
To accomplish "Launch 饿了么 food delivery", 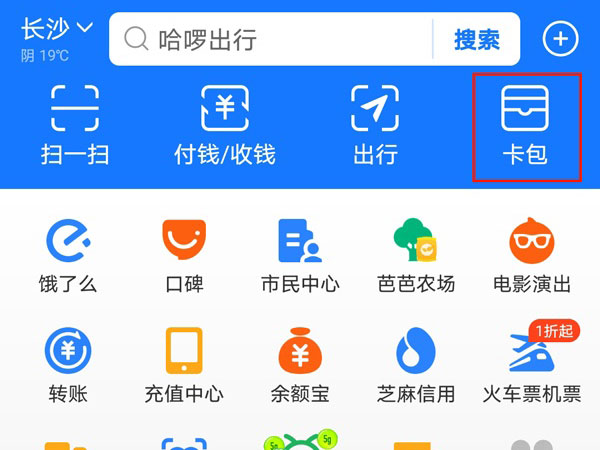I will point(68,255).
